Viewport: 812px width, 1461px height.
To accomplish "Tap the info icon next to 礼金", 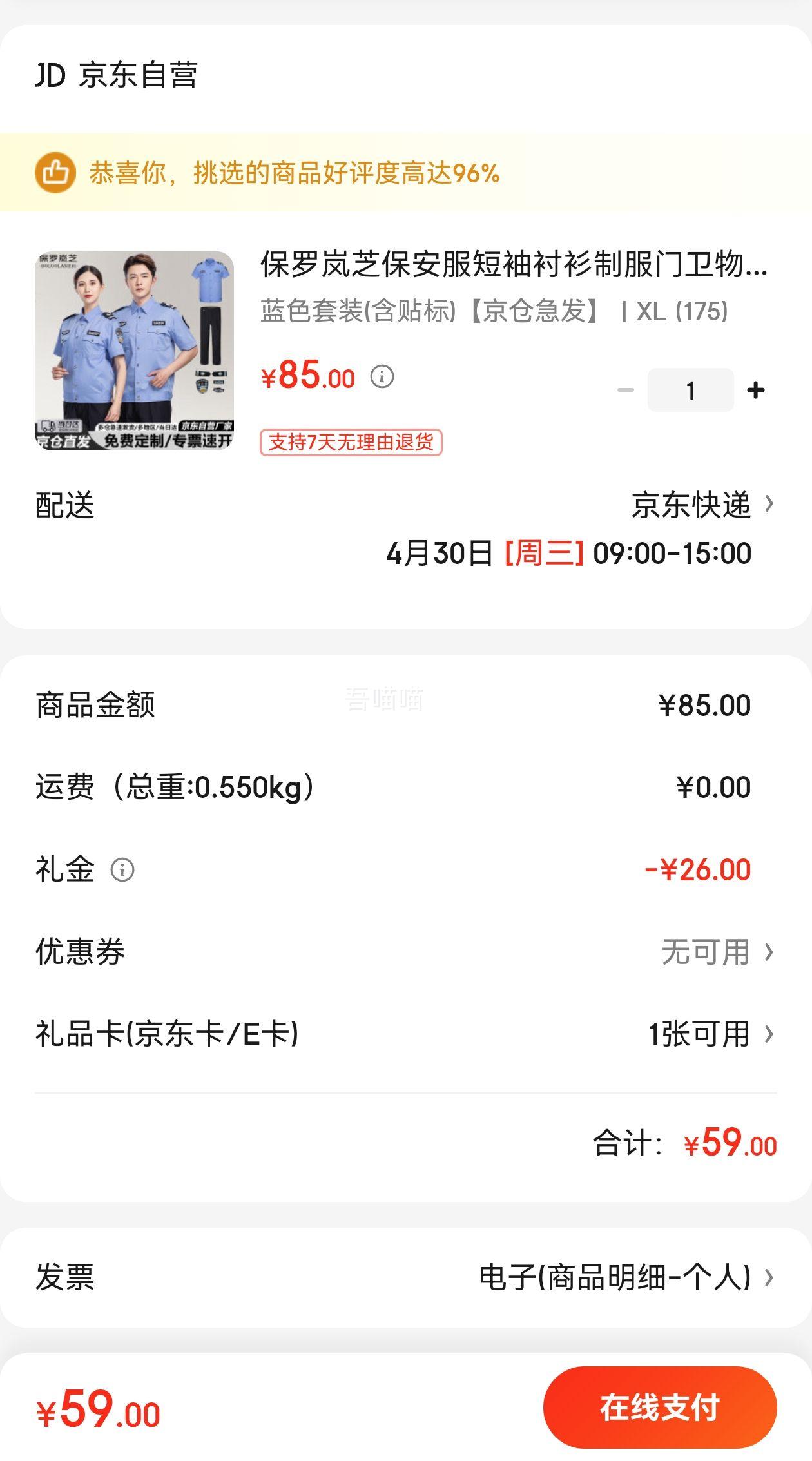I will [122, 869].
